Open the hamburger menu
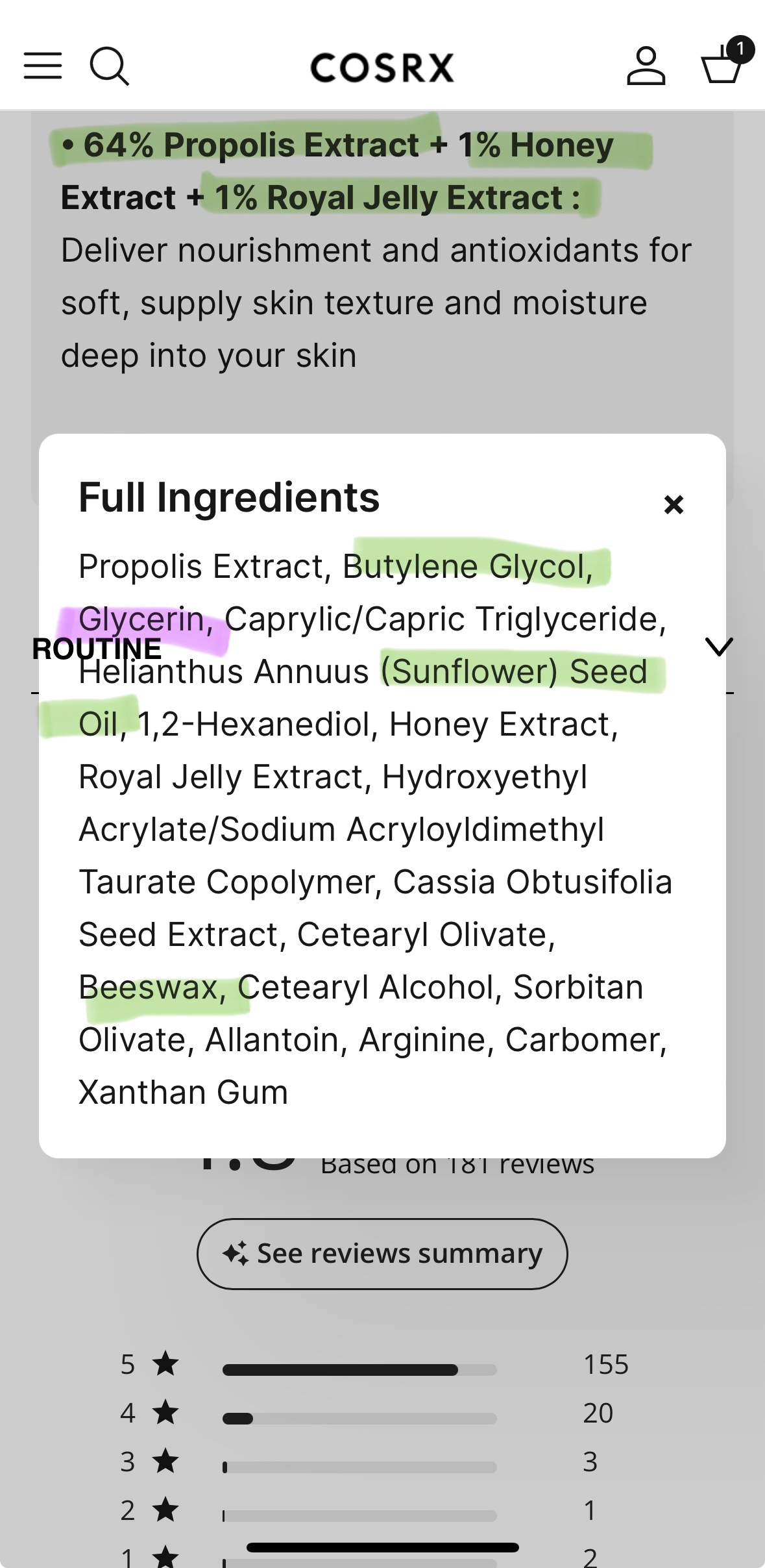The height and width of the screenshot is (1568, 765). pos(43,66)
